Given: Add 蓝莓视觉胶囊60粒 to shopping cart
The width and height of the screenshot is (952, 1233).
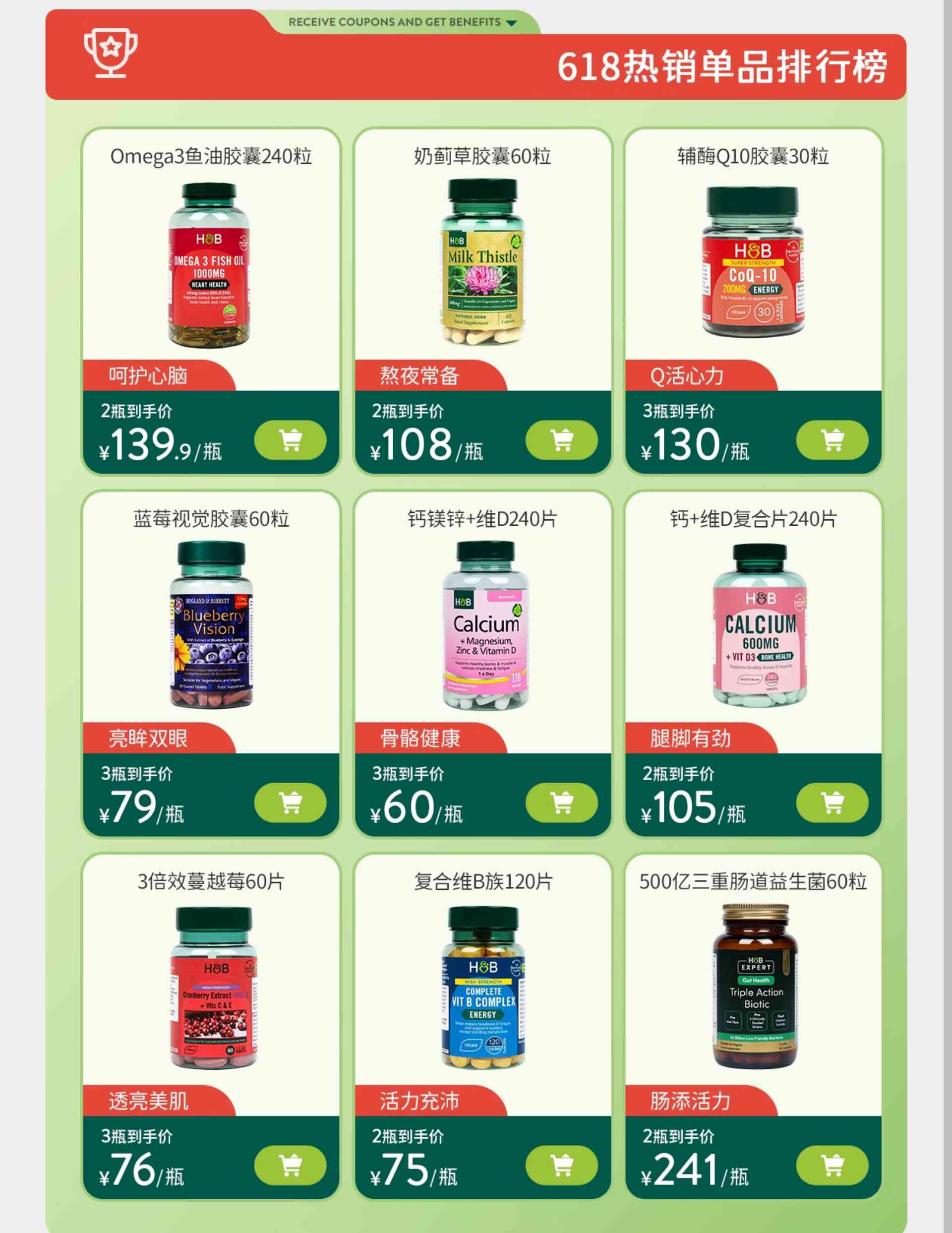Looking at the screenshot, I should tap(290, 802).
